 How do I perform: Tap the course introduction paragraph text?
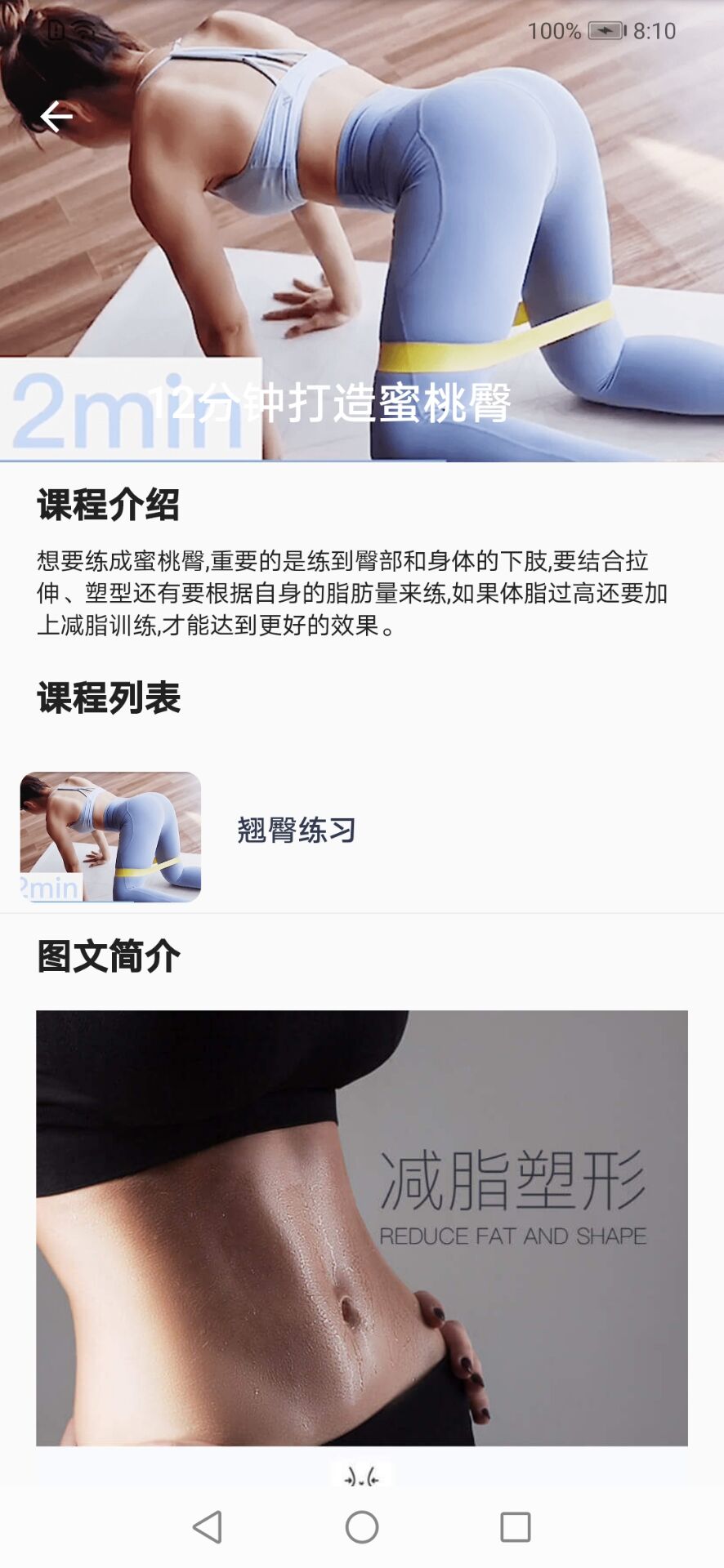pyautogui.click(x=351, y=591)
